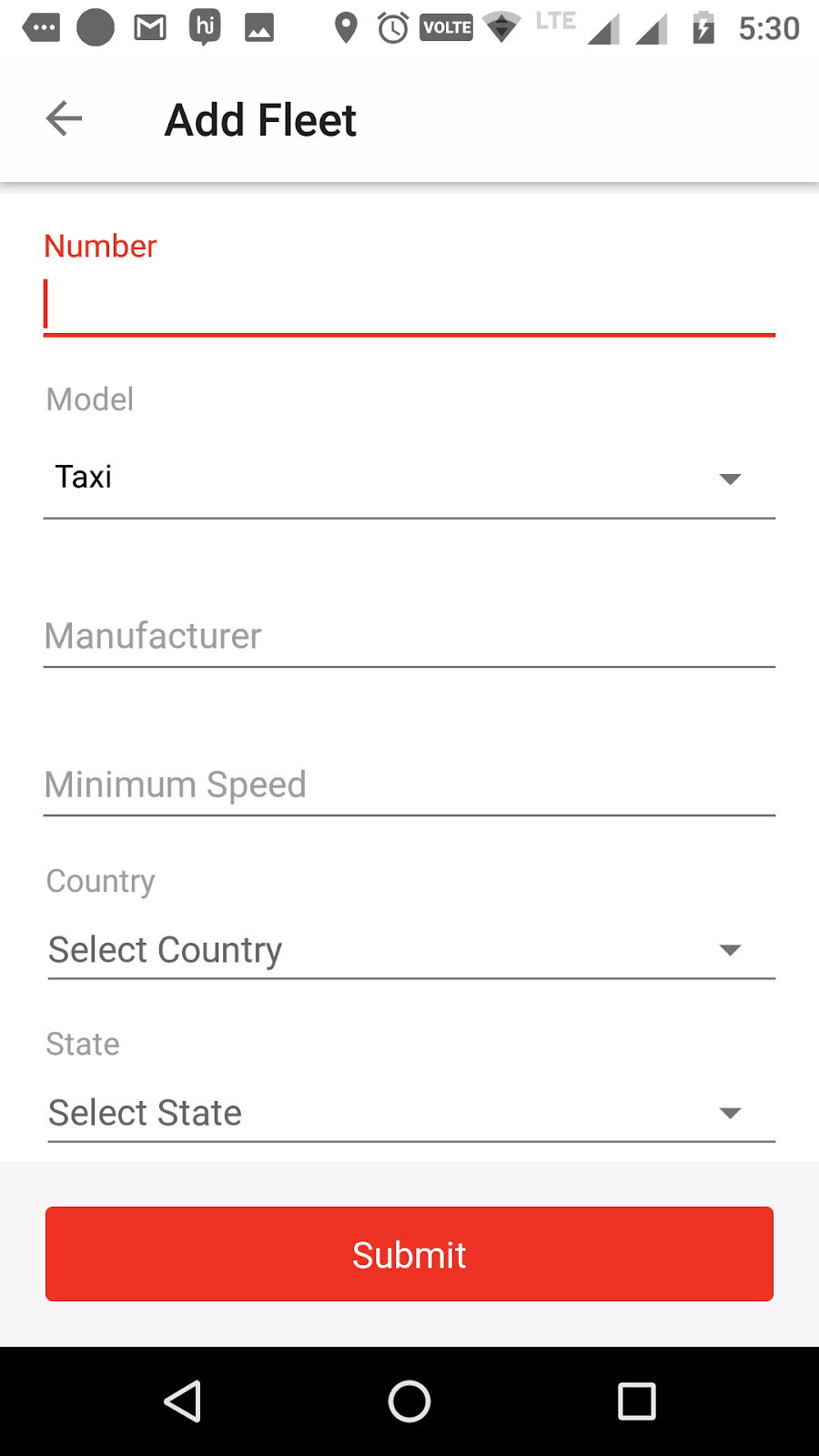Expand the Select Country dropdown
Viewport: 819px width, 1456px height.
pyautogui.click(x=409, y=949)
